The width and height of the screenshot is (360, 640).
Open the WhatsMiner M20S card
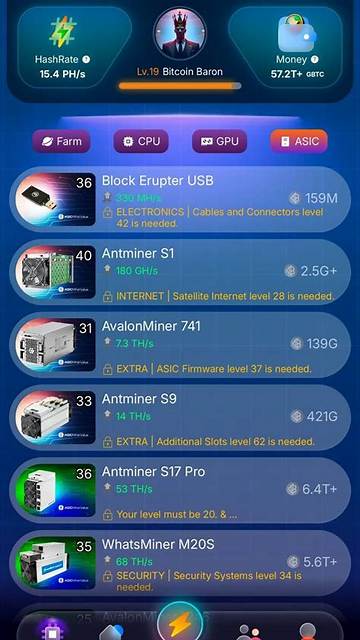[x=180, y=563]
